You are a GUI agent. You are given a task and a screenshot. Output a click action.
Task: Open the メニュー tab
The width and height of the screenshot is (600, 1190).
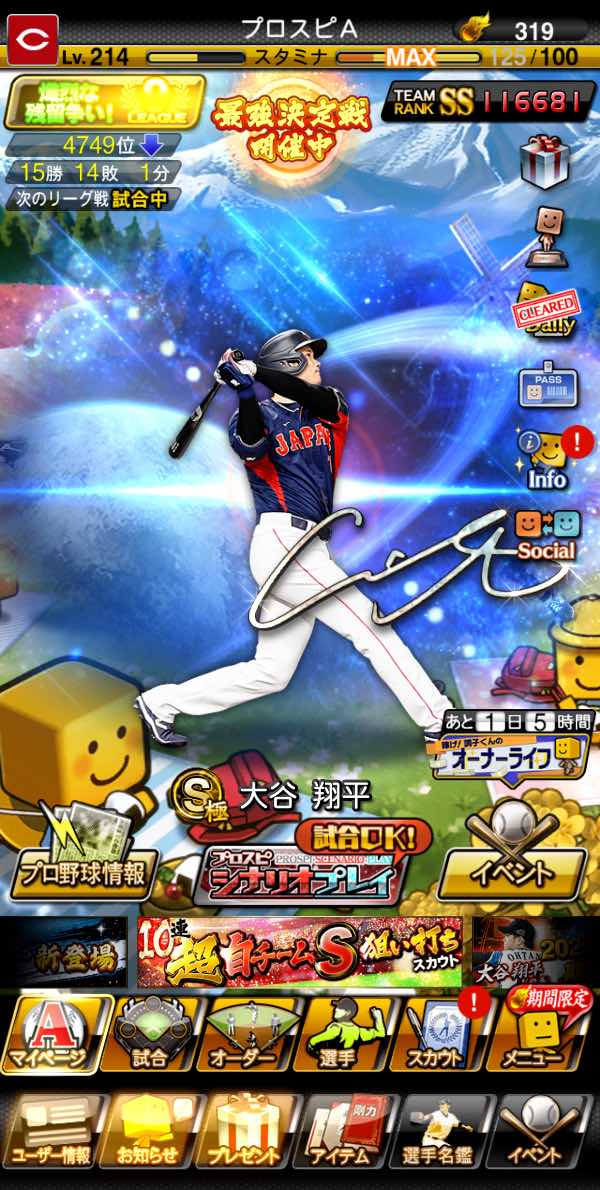click(x=541, y=1033)
